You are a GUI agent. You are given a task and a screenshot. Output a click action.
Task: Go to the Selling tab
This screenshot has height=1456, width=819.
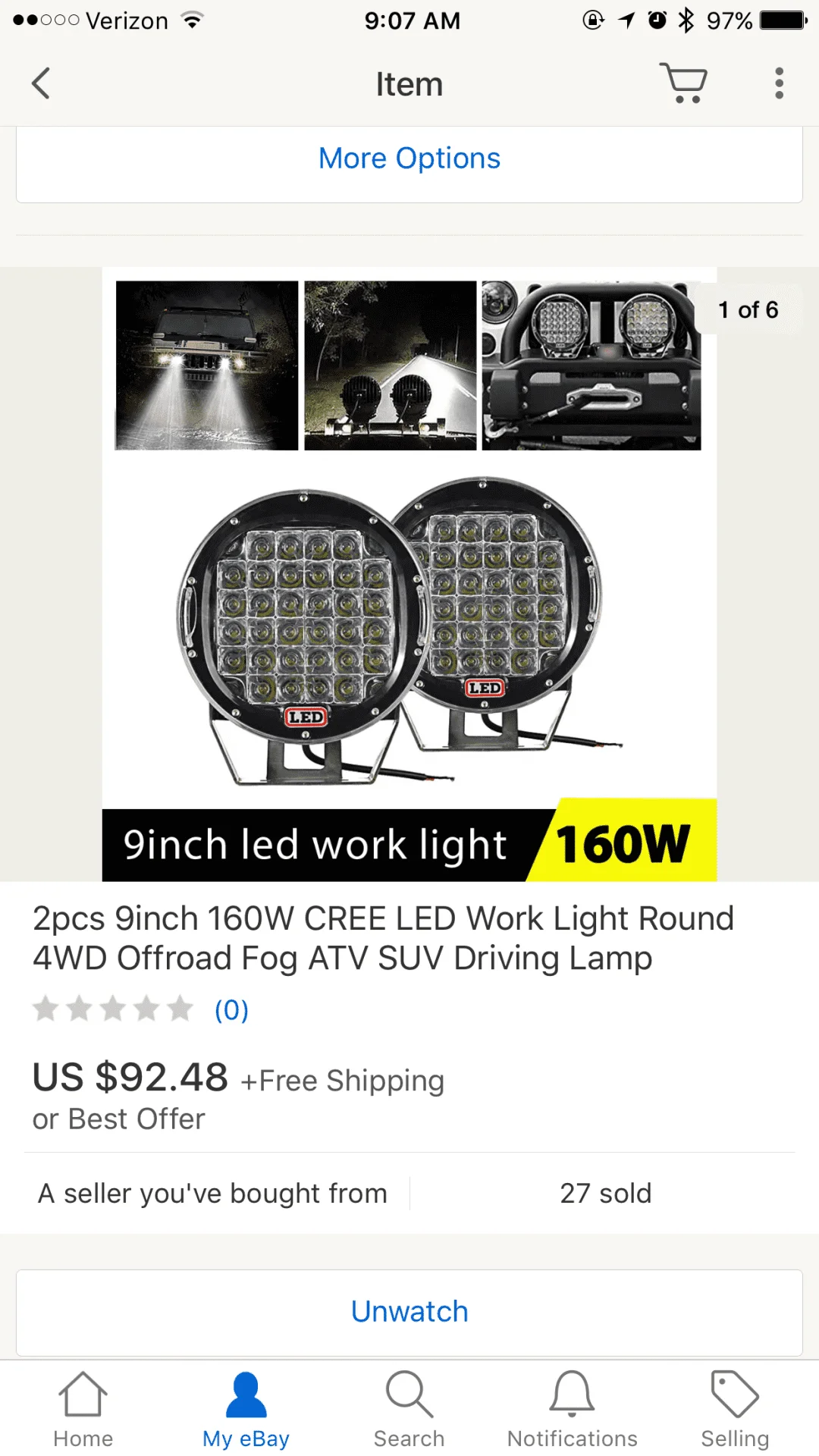click(735, 1409)
